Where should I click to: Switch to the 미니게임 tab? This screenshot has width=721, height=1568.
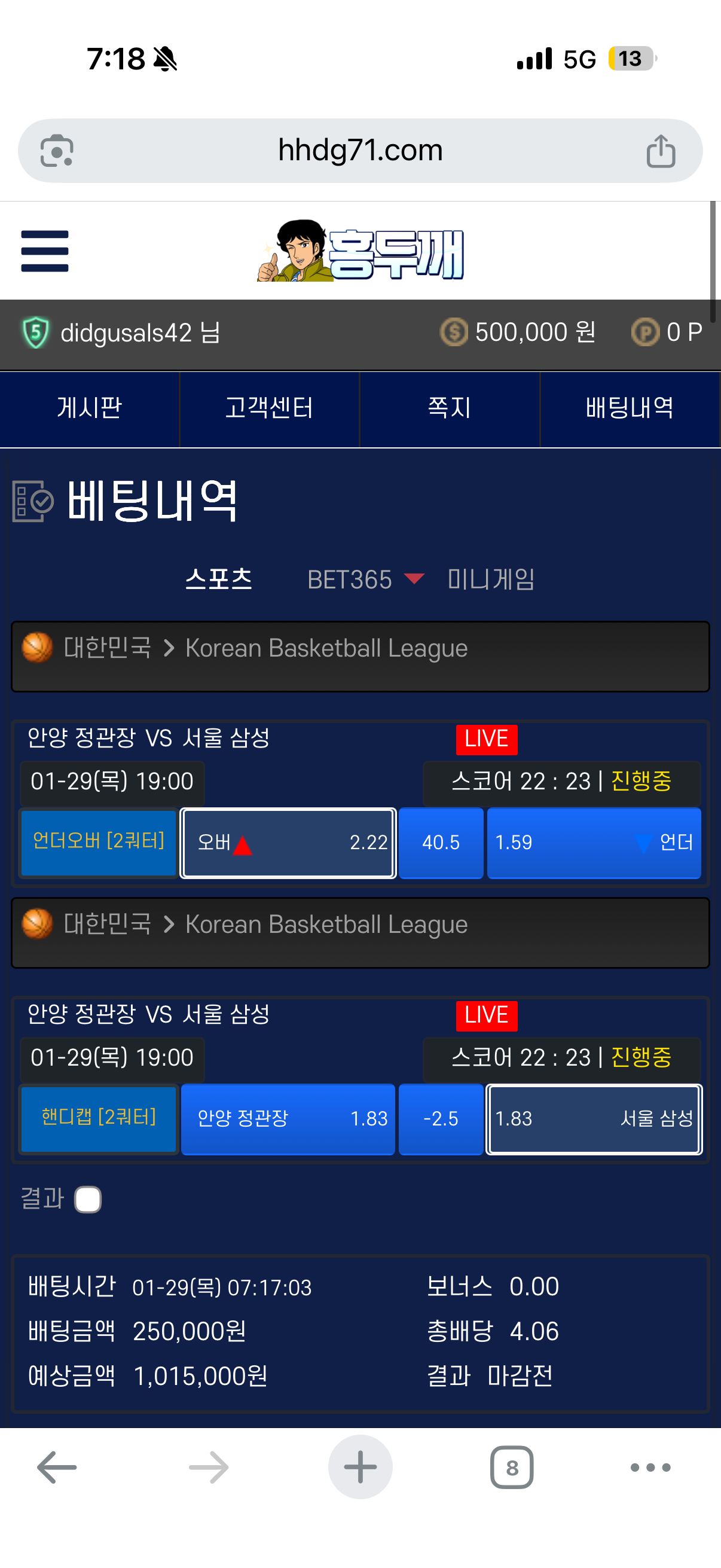click(491, 579)
